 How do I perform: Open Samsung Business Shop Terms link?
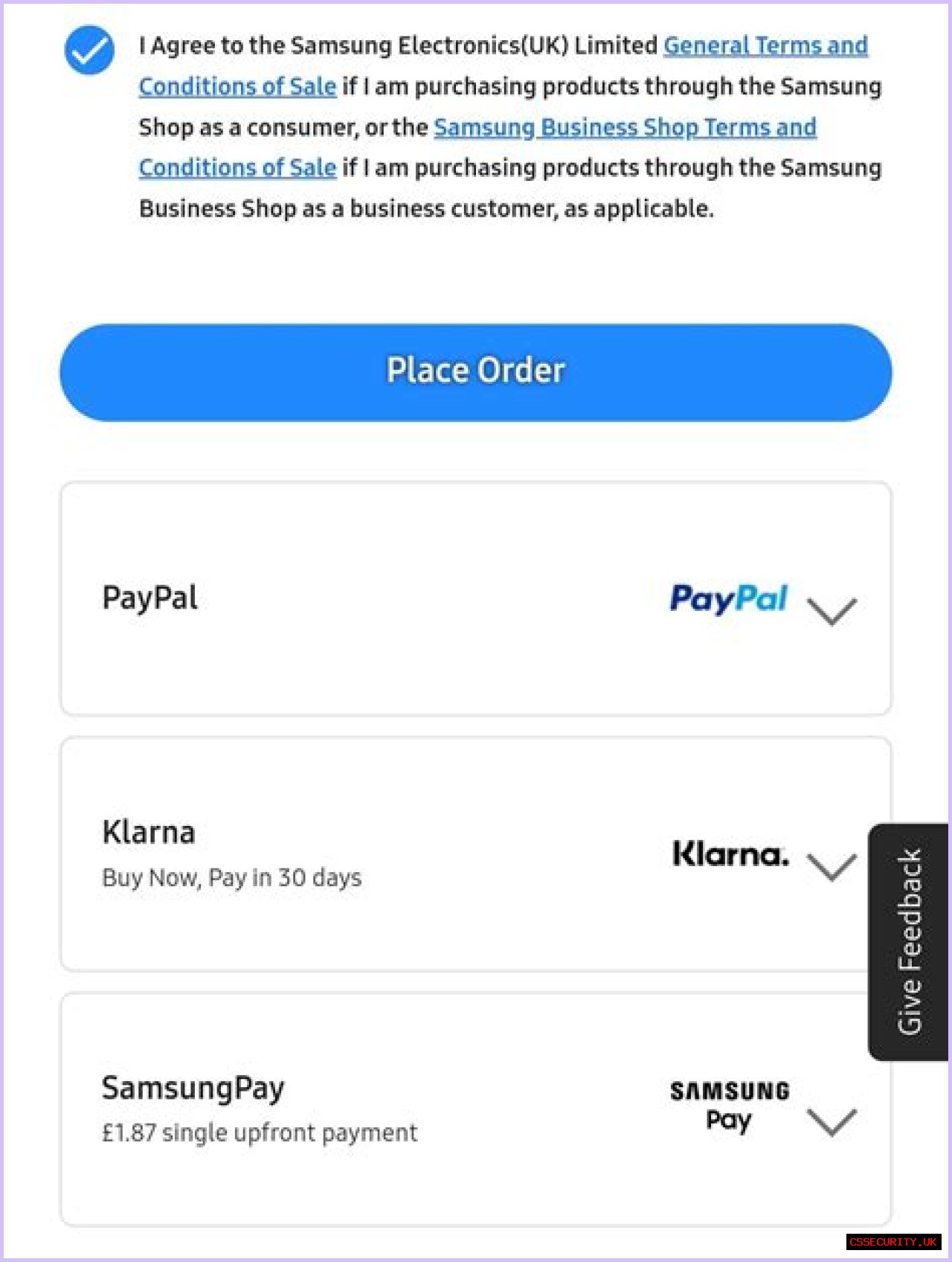[x=625, y=128]
